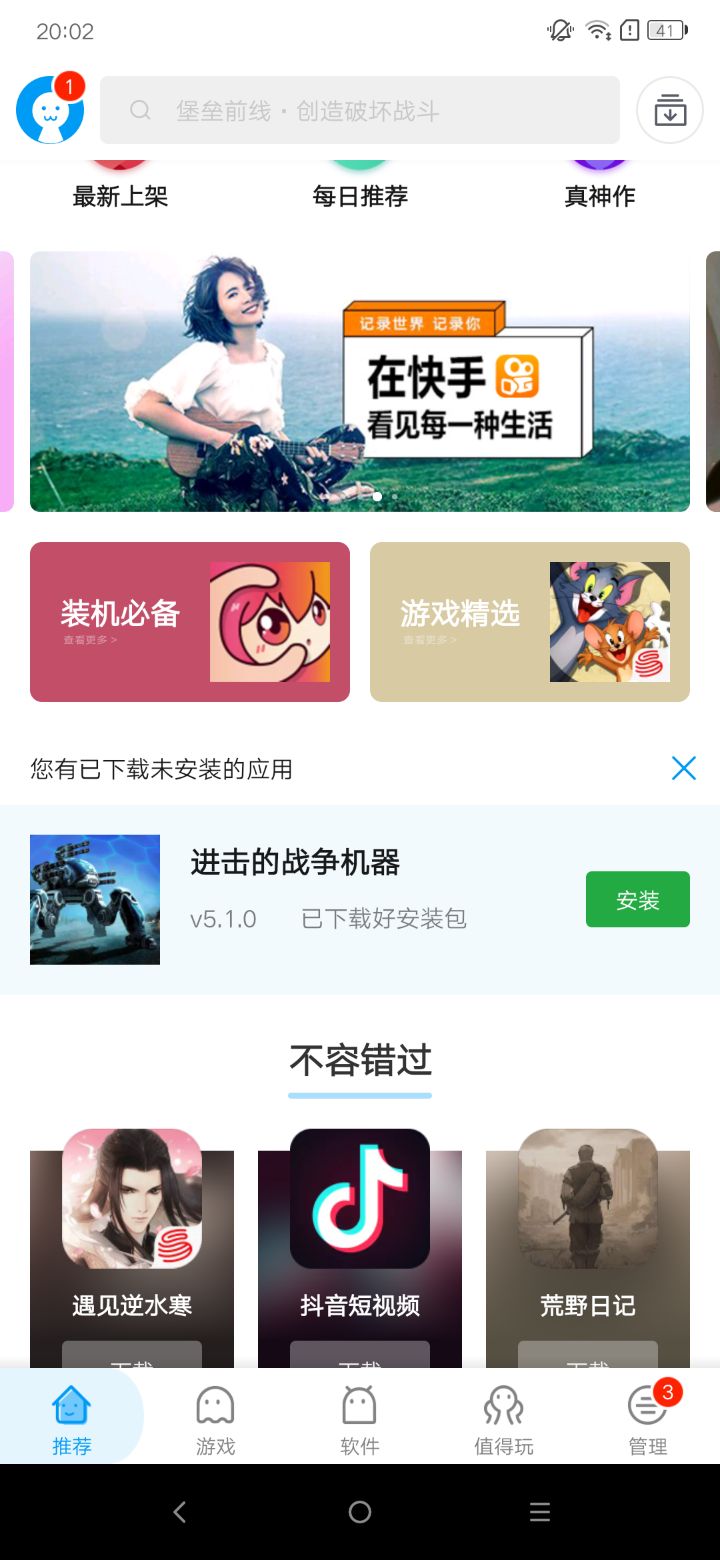The width and height of the screenshot is (720, 1560).
Task: Tap the search box at the top
Action: coord(360,110)
